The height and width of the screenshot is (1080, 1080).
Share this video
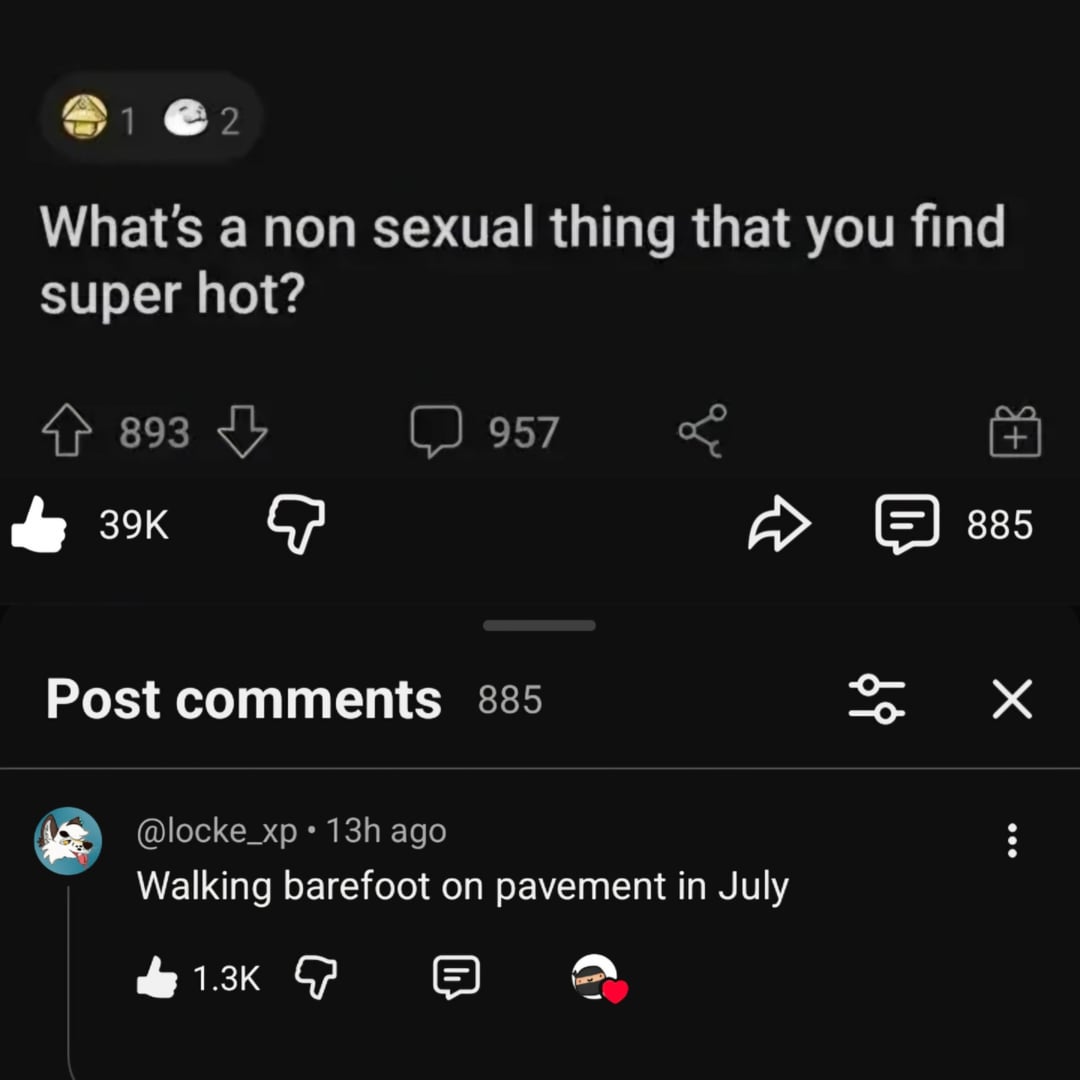779,524
